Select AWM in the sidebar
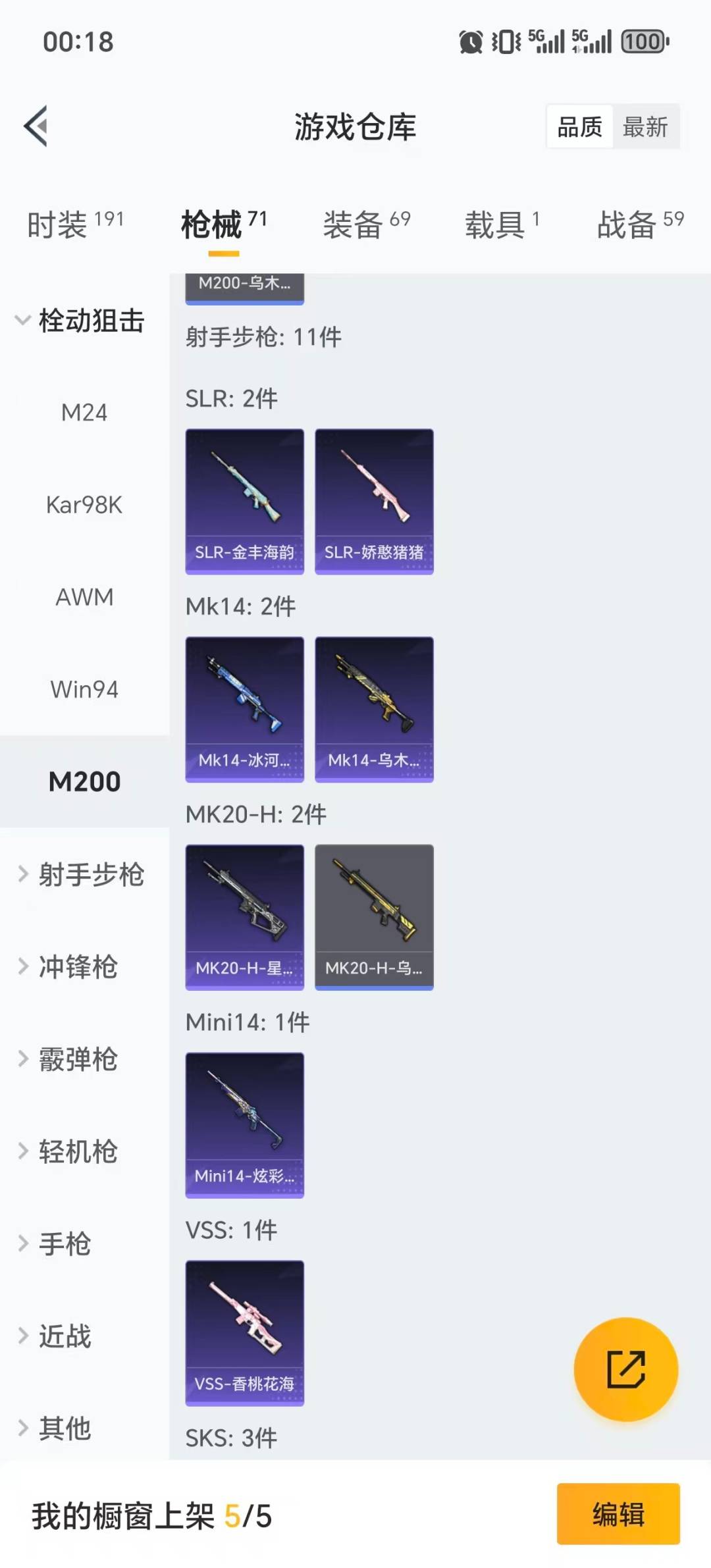 [84, 597]
